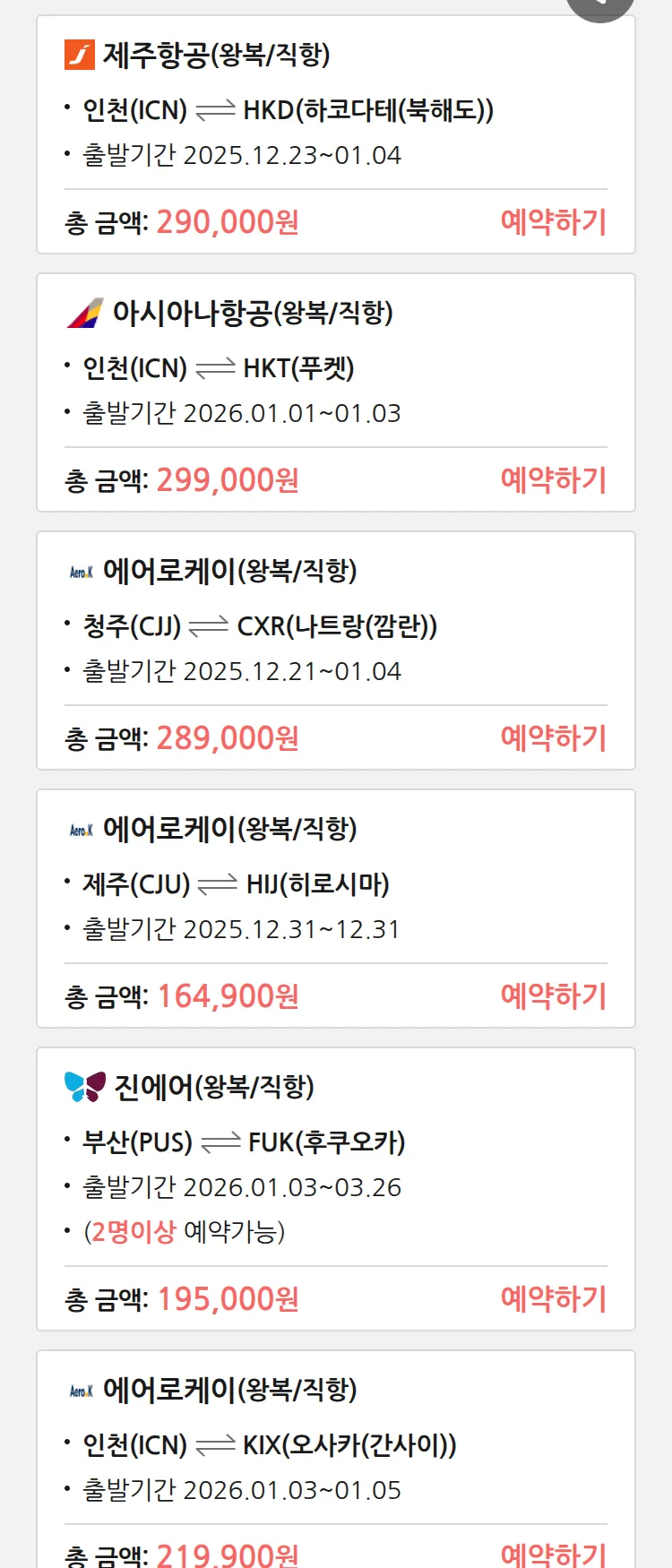Click the 164,900원 price on the Hiroshima deal

tap(227, 995)
